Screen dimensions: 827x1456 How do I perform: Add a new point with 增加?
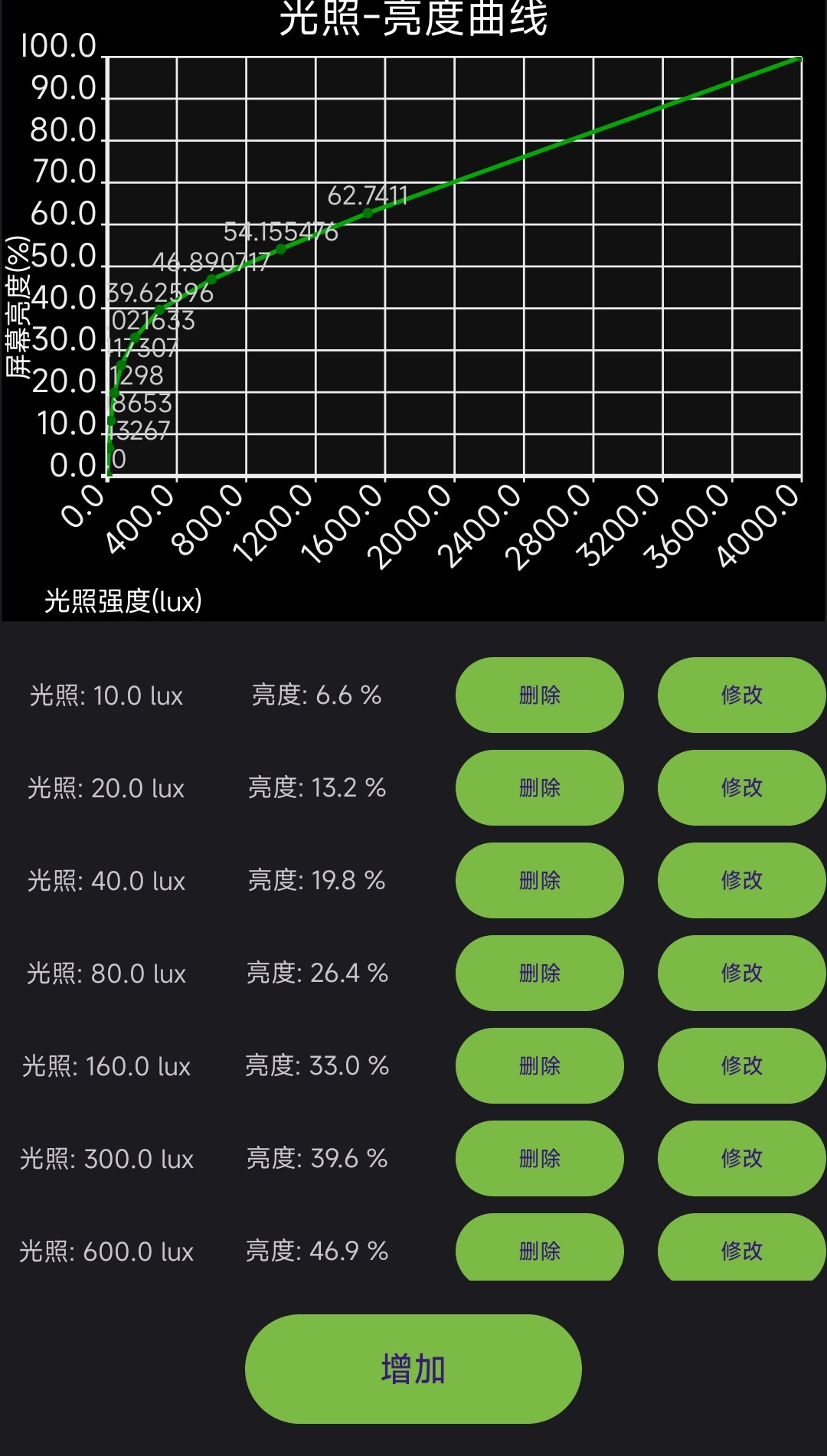click(x=413, y=1369)
